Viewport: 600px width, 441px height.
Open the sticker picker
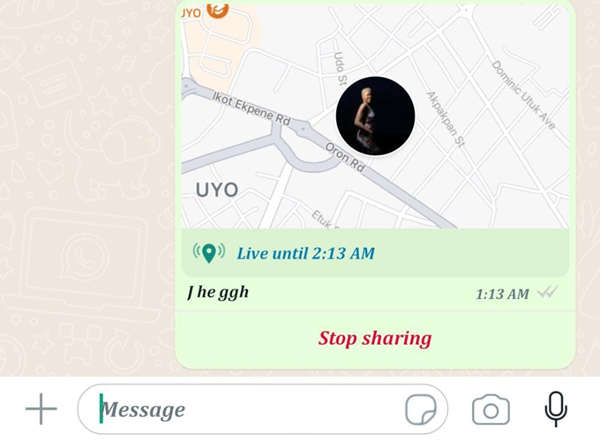[421, 409]
